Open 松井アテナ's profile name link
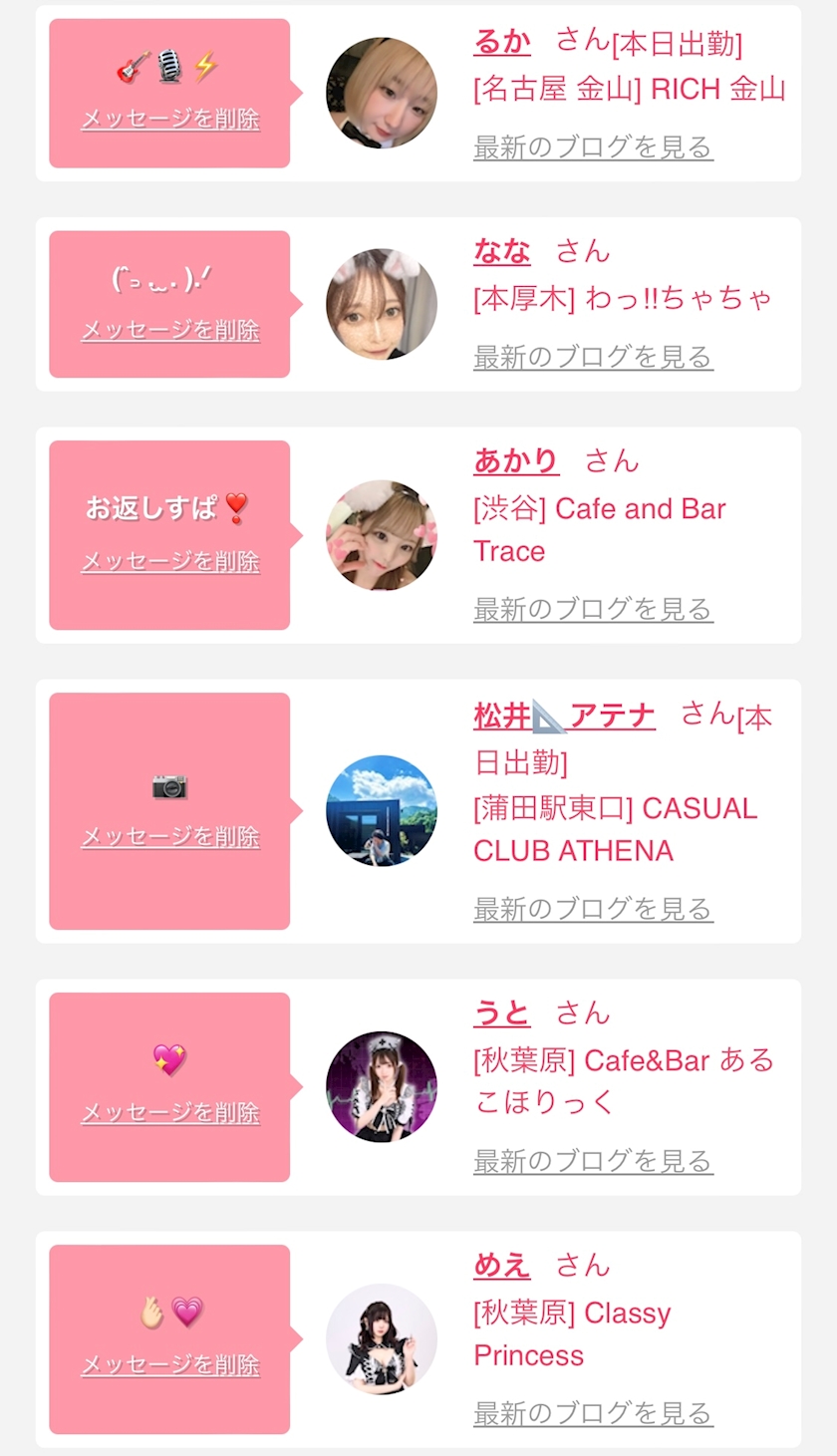837x1456 pixels. (x=564, y=716)
